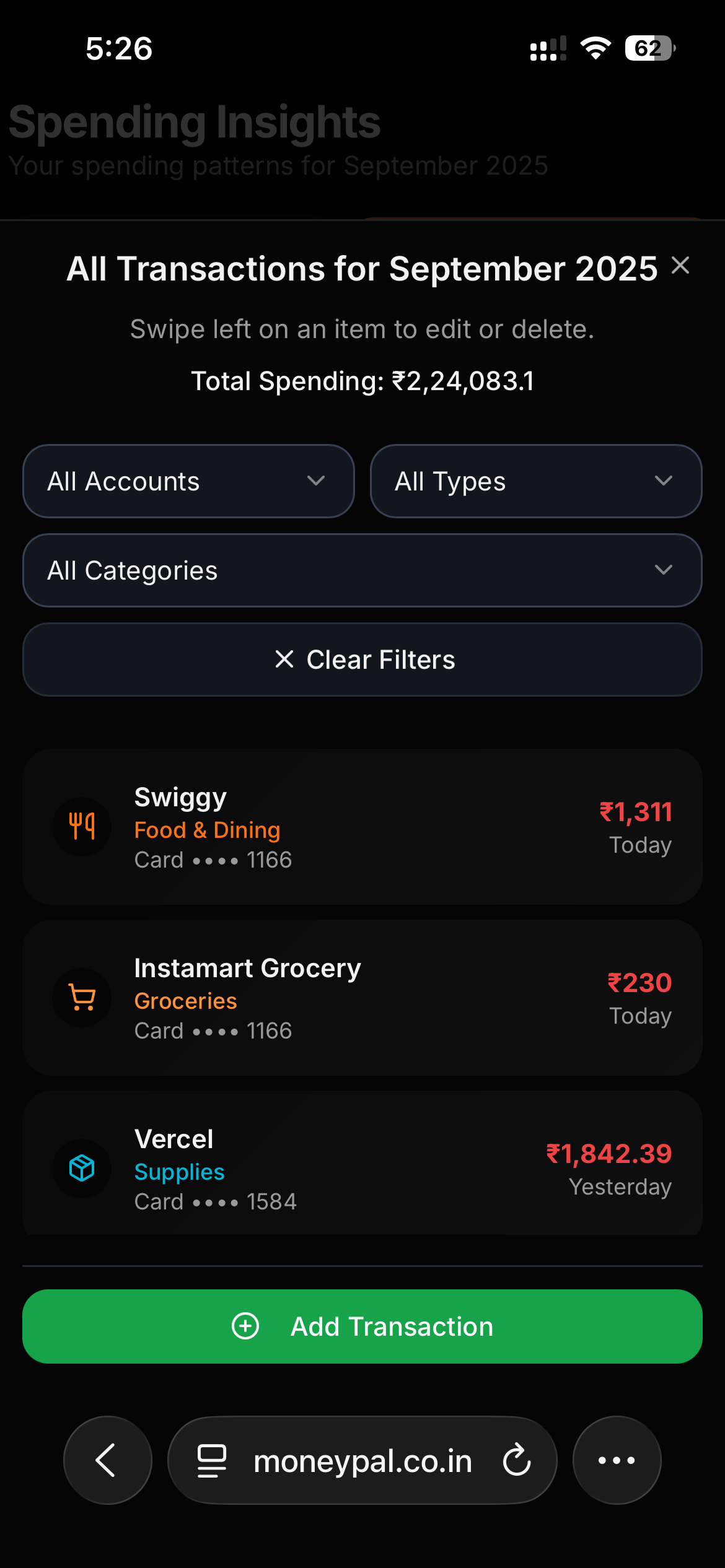The image size is (725, 1568).
Task: Open the reader view icon in address bar
Action: pos(211,1460)
